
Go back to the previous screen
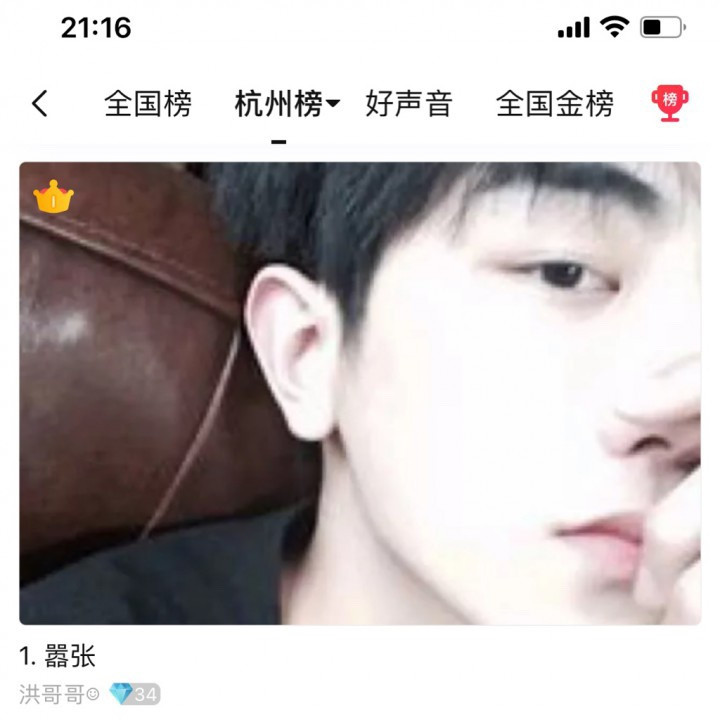[40, 103]
